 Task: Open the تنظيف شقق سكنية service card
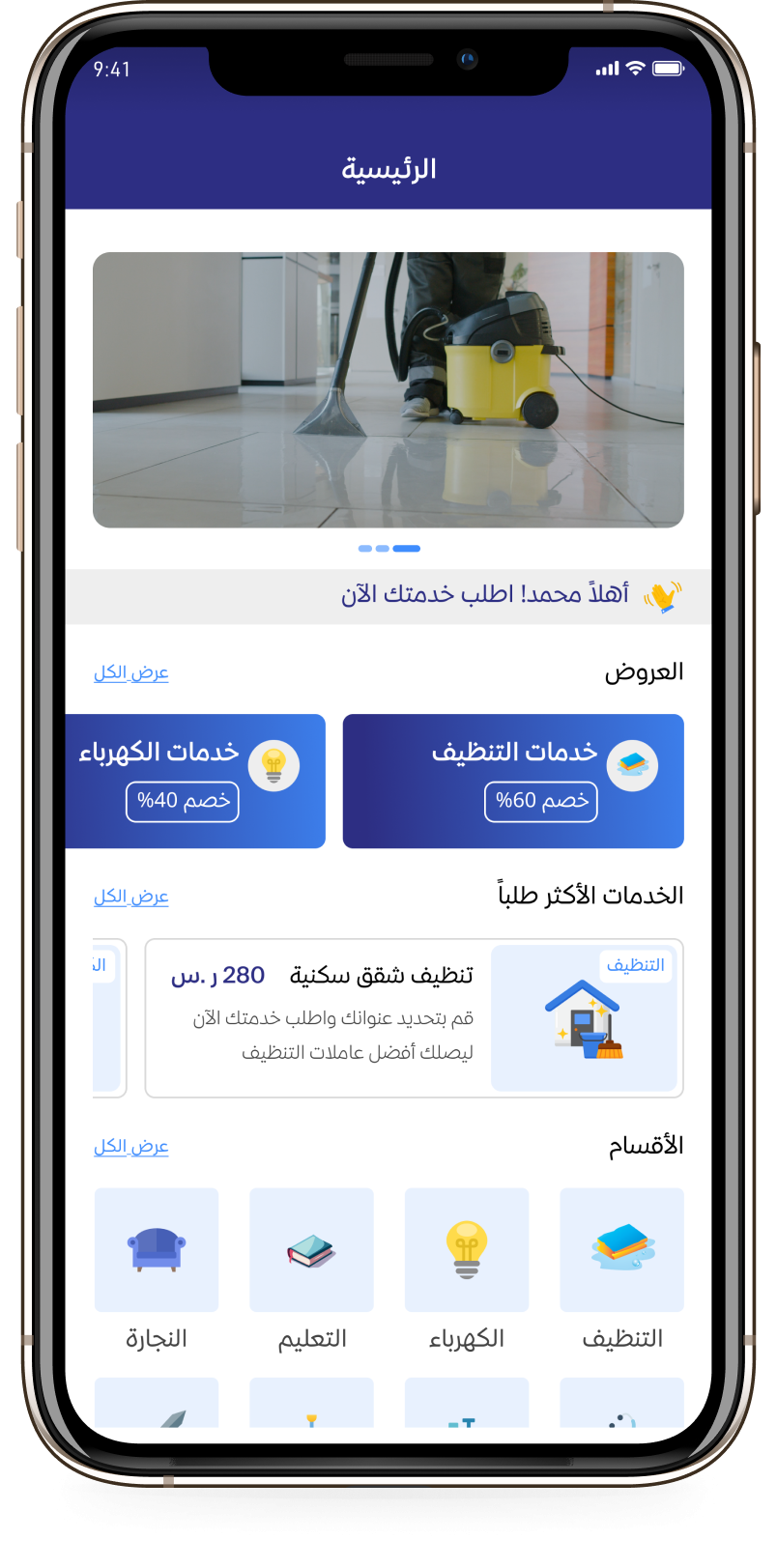(x=414, y=1018)
